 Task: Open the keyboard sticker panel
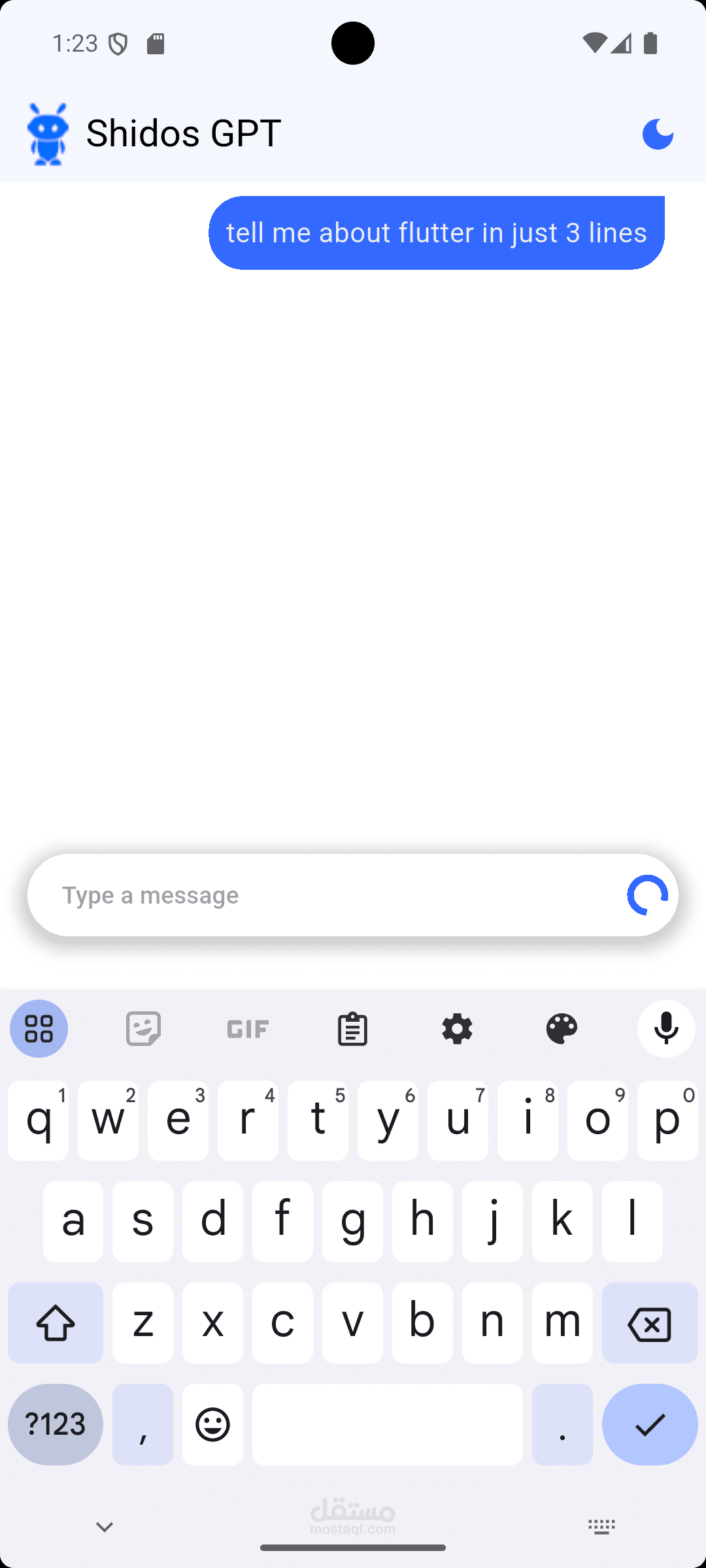pos(143,1029)
